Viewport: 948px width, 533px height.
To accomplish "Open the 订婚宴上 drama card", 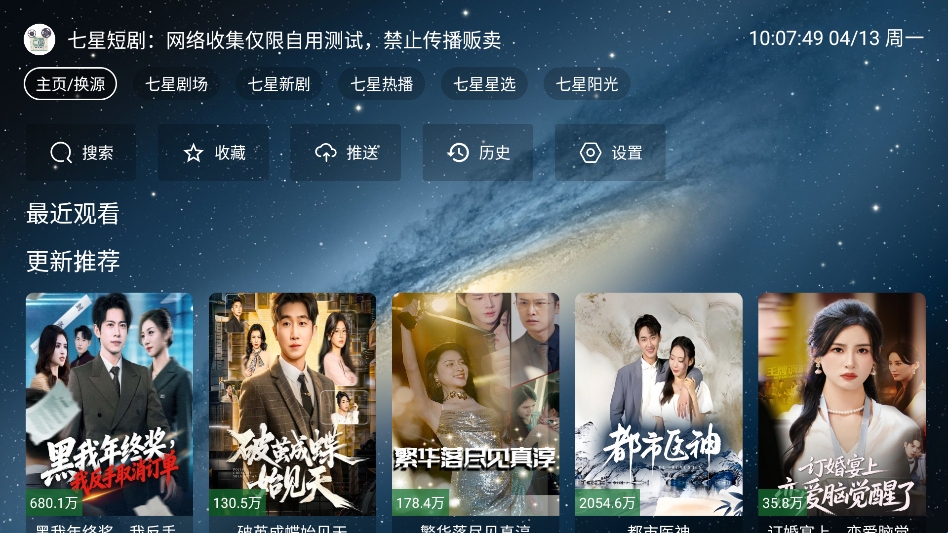I will (841, 405).
